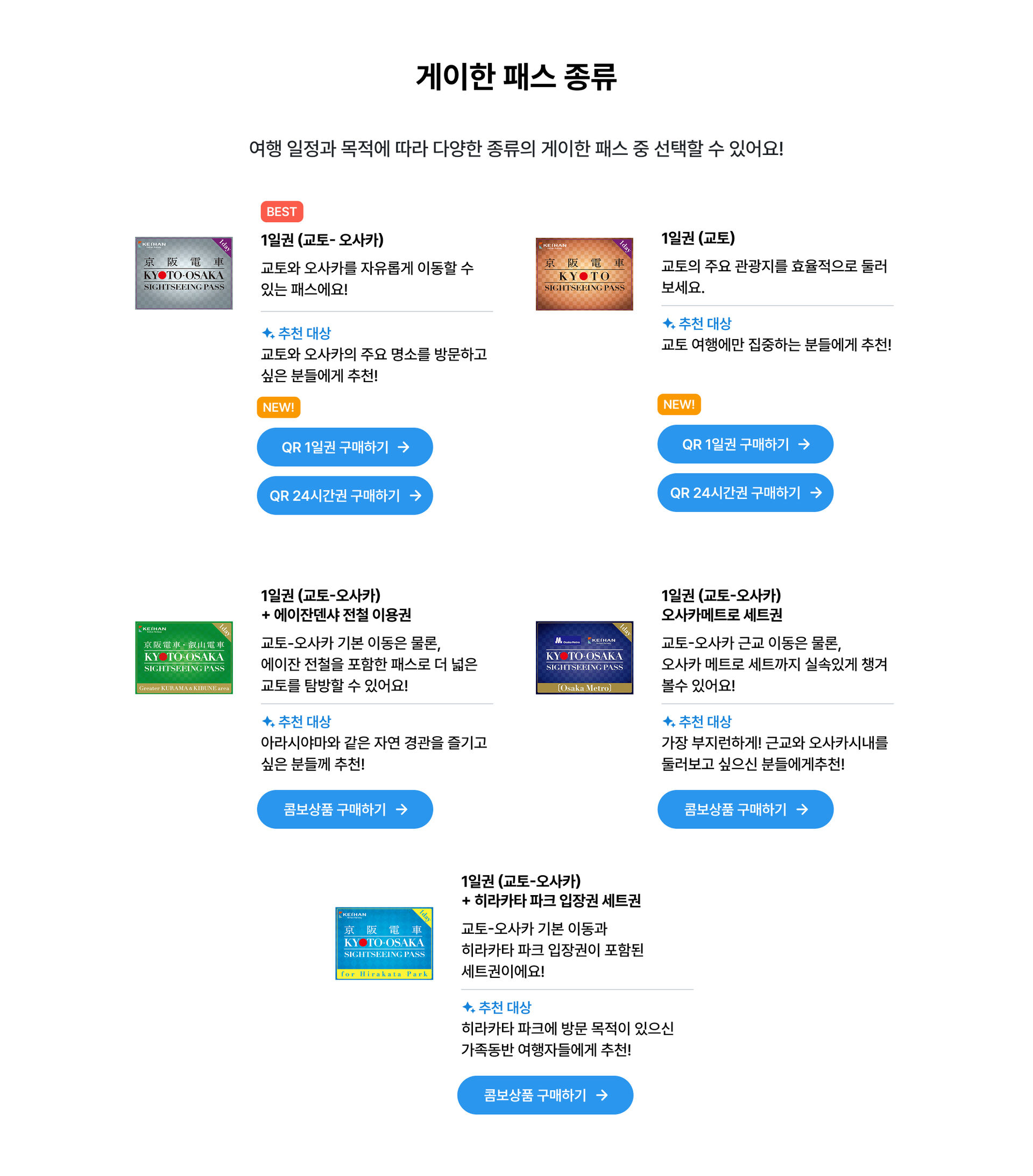Select QR 24시간권 구매하기 under 1일권 (교토-오사카)
Screen dimensions: 1033x1176
[x=344, y=495]
